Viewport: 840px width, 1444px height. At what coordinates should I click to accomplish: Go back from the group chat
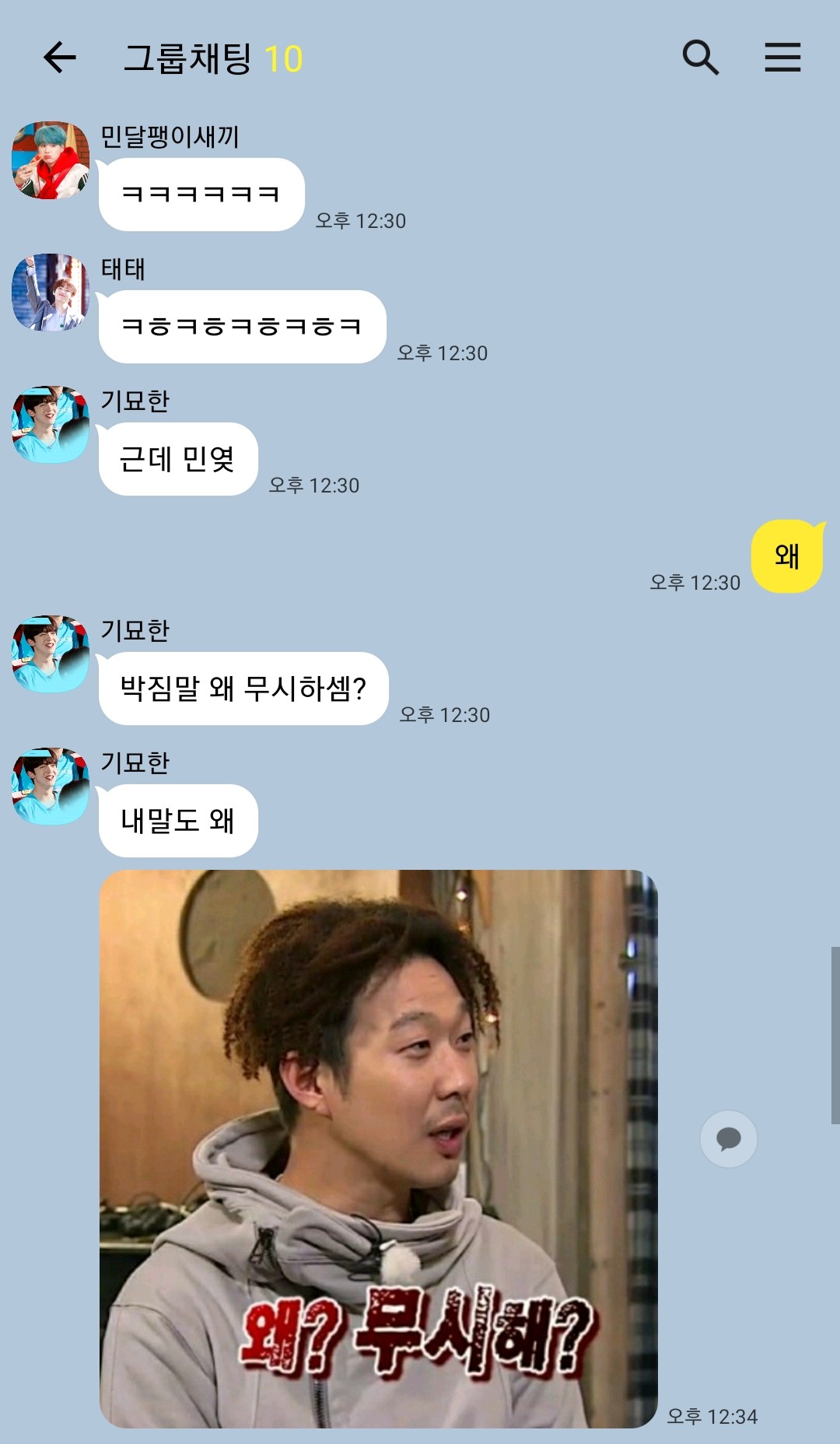tap(59, 58)
